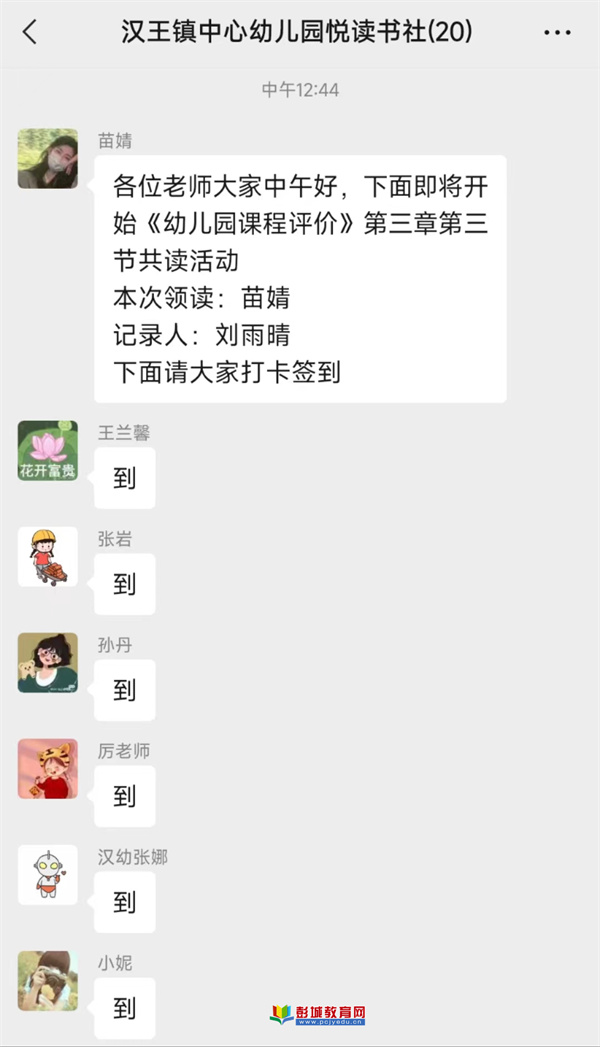Open 孙丹's profile picture
The image size is (600, 1047).
47,662
